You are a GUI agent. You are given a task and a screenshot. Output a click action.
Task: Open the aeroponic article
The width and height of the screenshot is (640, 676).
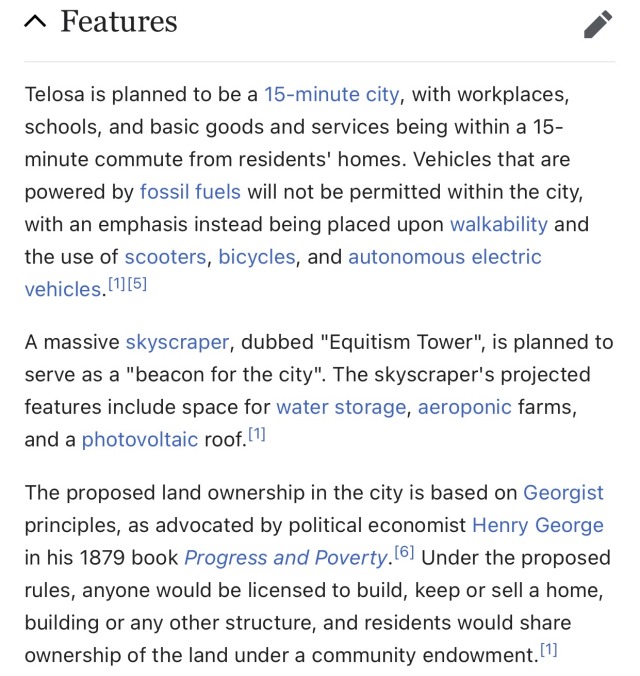coord(465,407)
